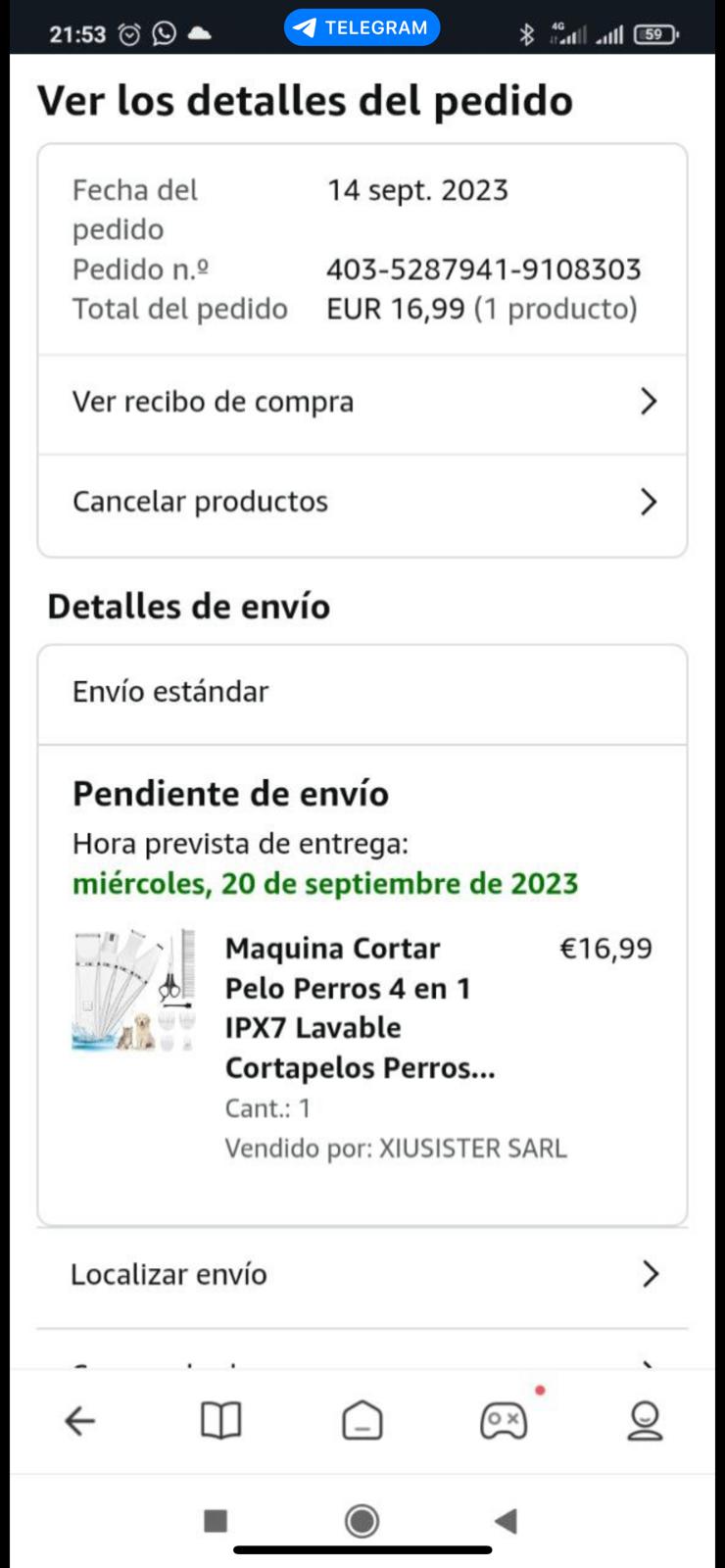Open Cancelar productos row
Image resolution: width=725 pixels, height=1568 pixels.
pos(362,502)
